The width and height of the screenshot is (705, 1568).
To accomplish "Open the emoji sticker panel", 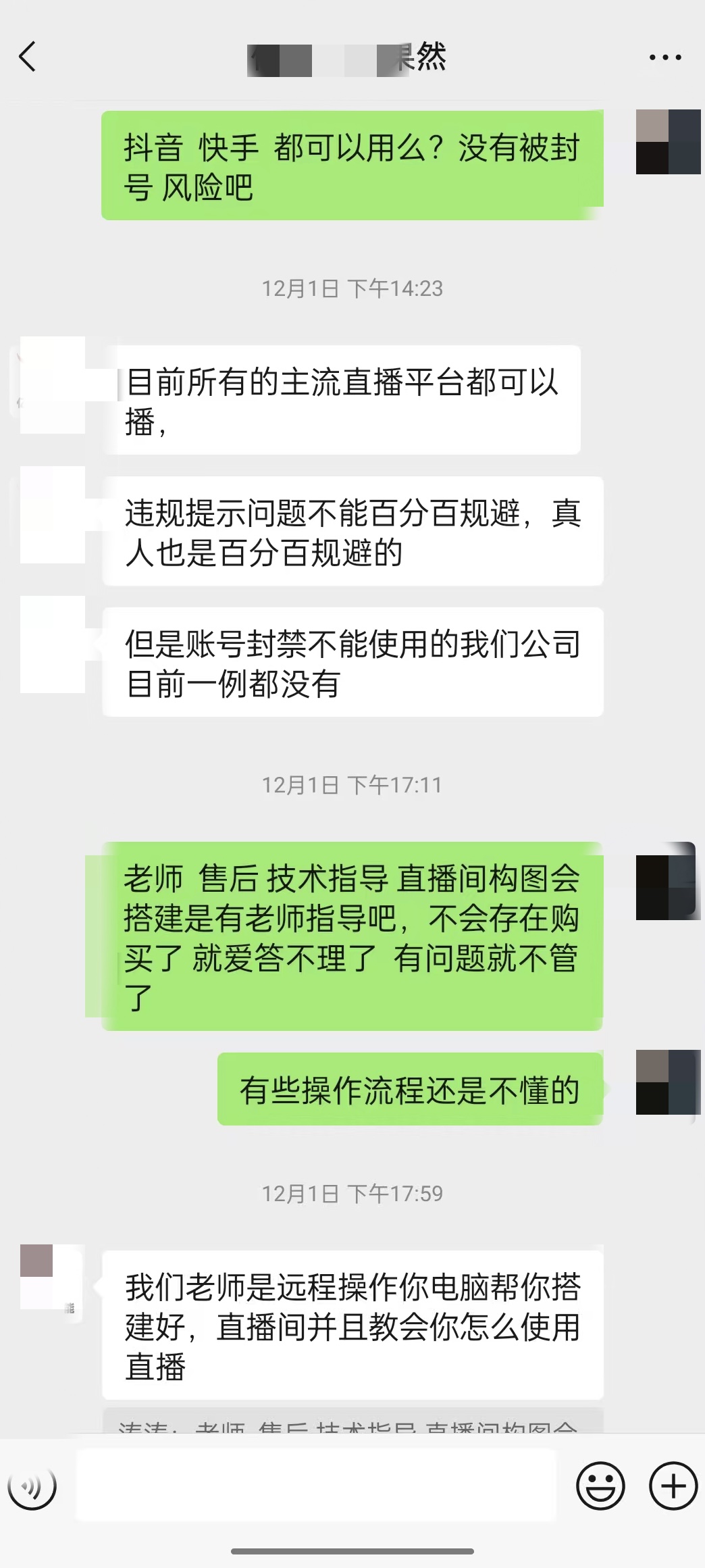I will [x=600, y=1486].
